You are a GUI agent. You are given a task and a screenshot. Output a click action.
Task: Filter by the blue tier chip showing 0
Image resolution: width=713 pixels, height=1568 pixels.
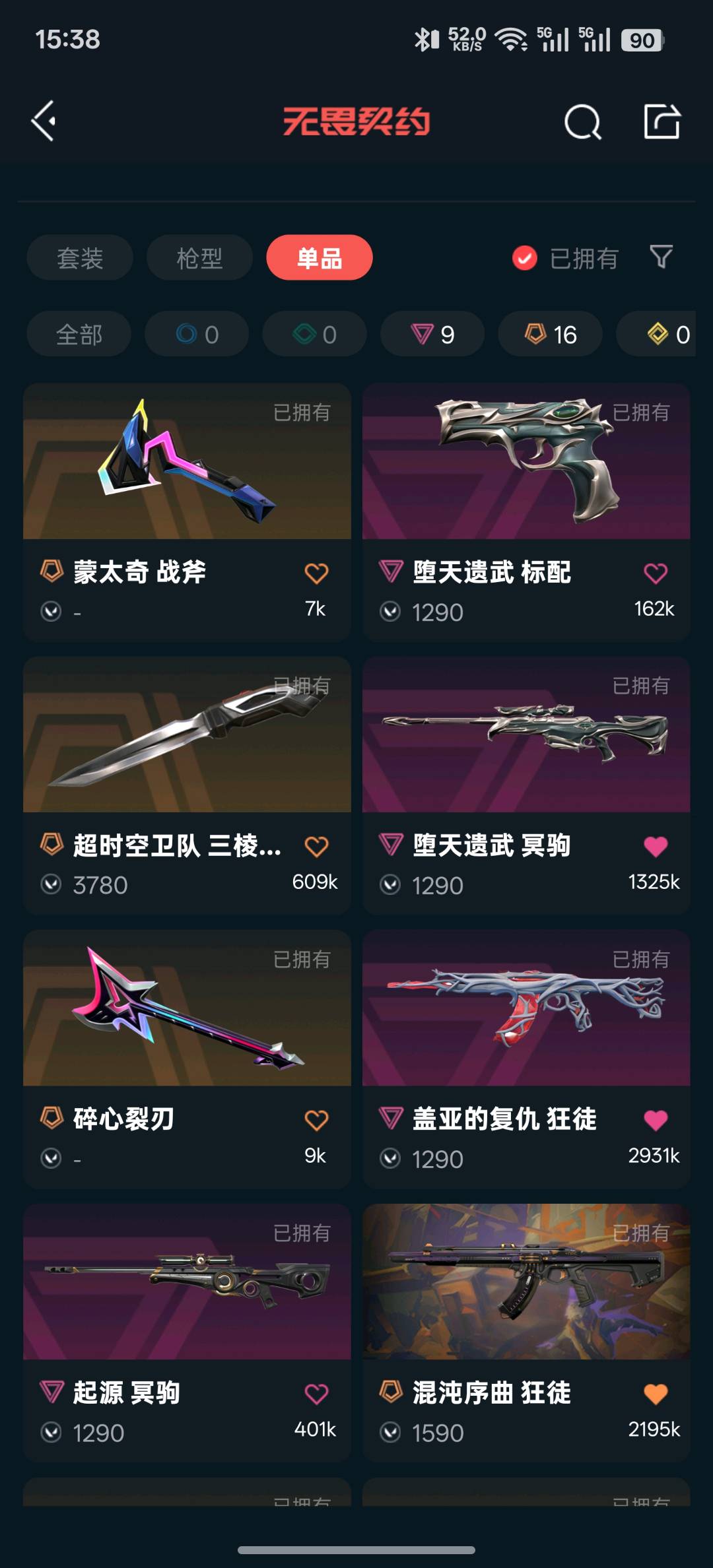point(197,335)
